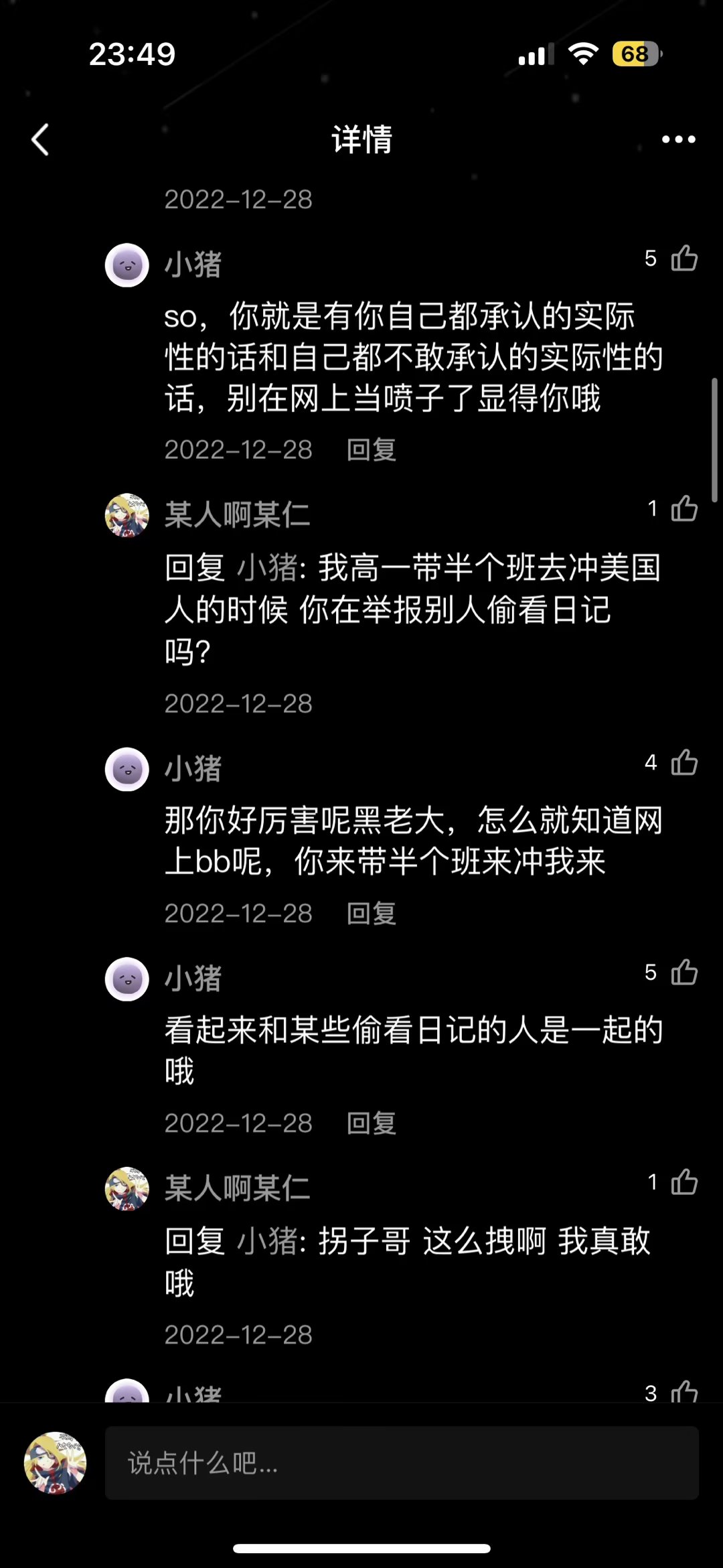Reply to 小猪's comment starting with "so，"
This screenshot has height=1568, width=723.
pyautogui.click(x=372, y=449)
